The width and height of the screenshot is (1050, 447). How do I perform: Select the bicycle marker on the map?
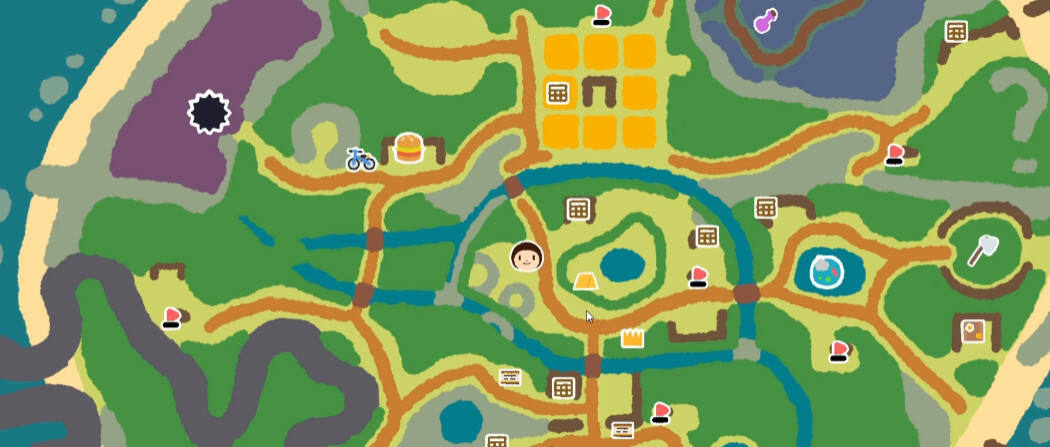[x=360, y=159]
